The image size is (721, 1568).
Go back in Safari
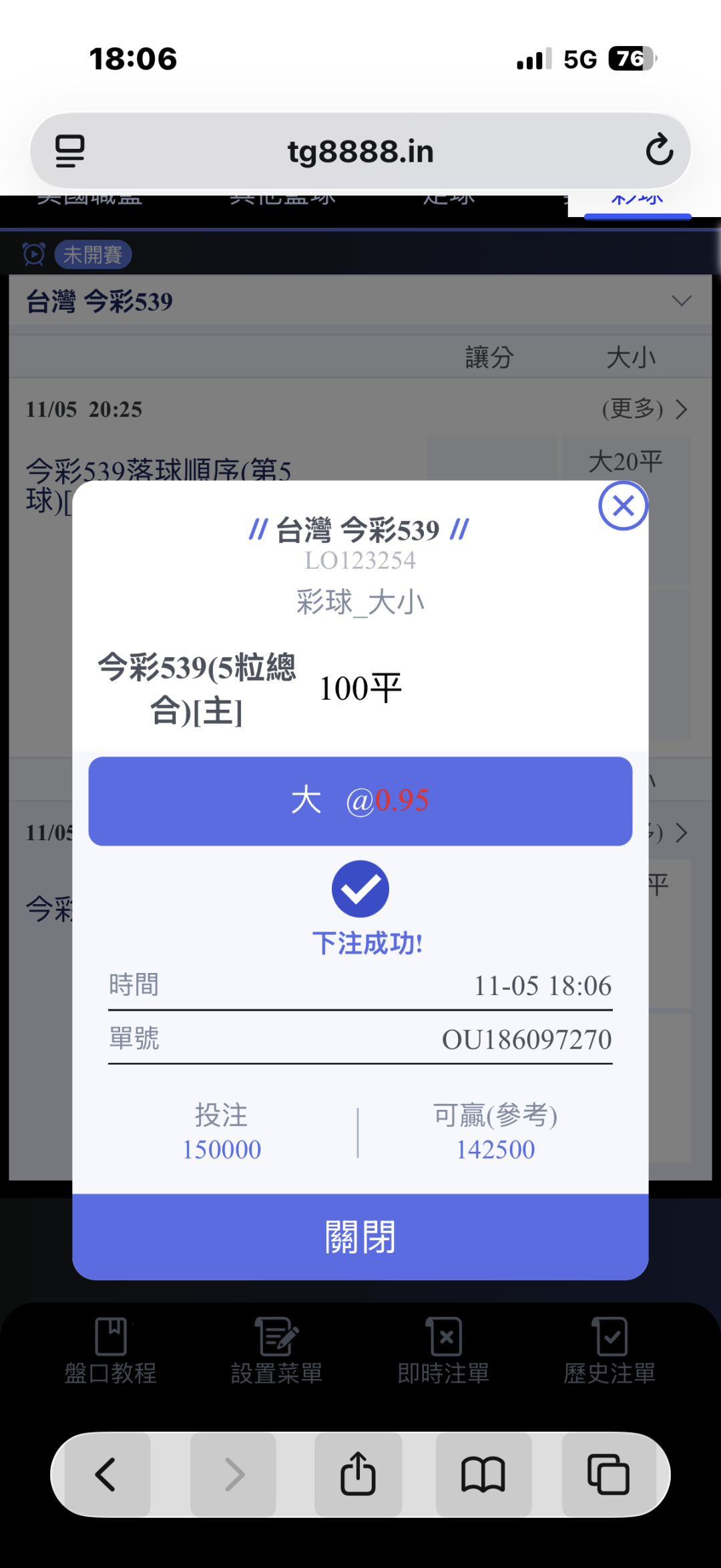107,1475
